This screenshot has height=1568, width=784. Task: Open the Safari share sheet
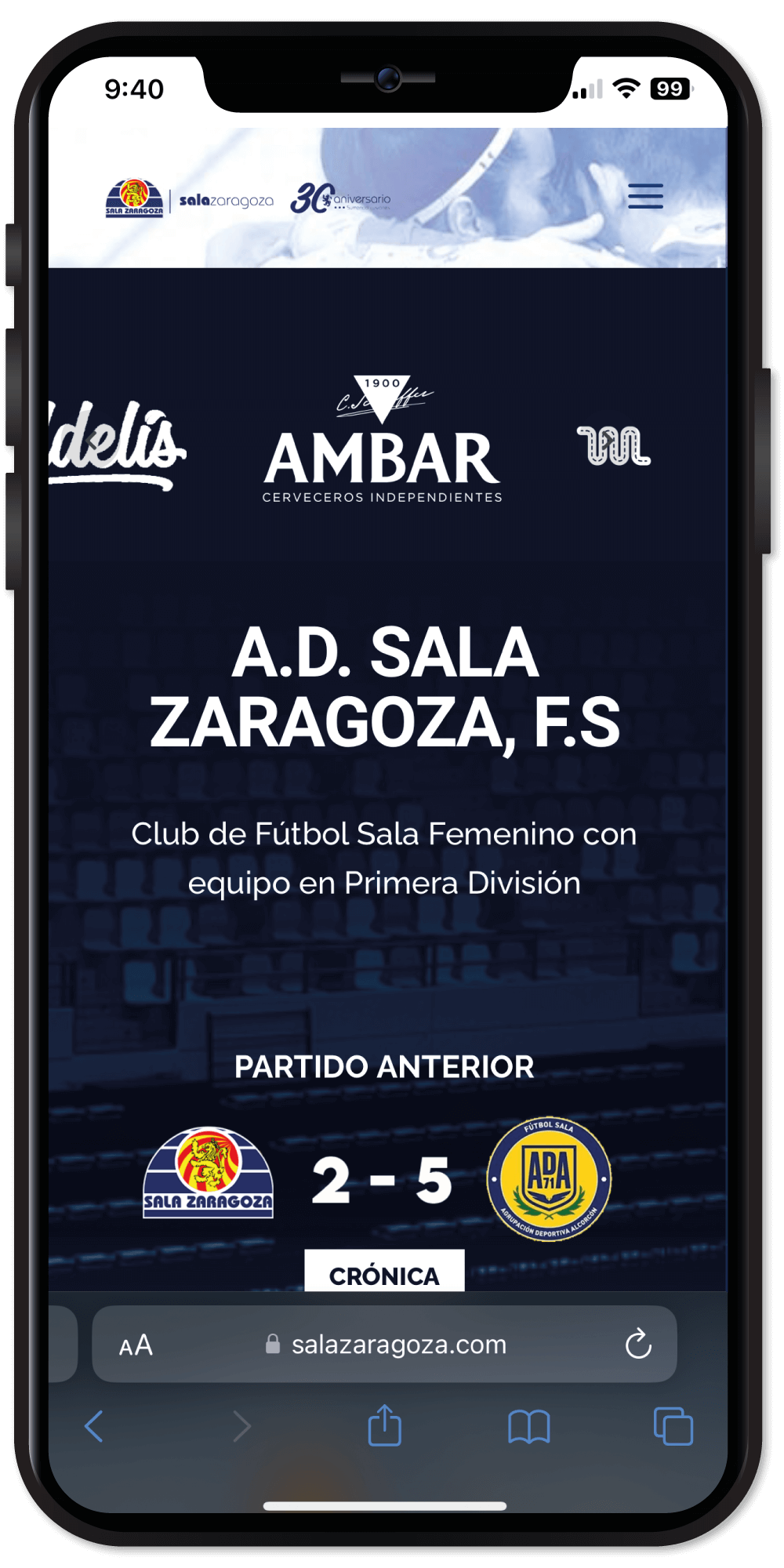[384, 1425]
